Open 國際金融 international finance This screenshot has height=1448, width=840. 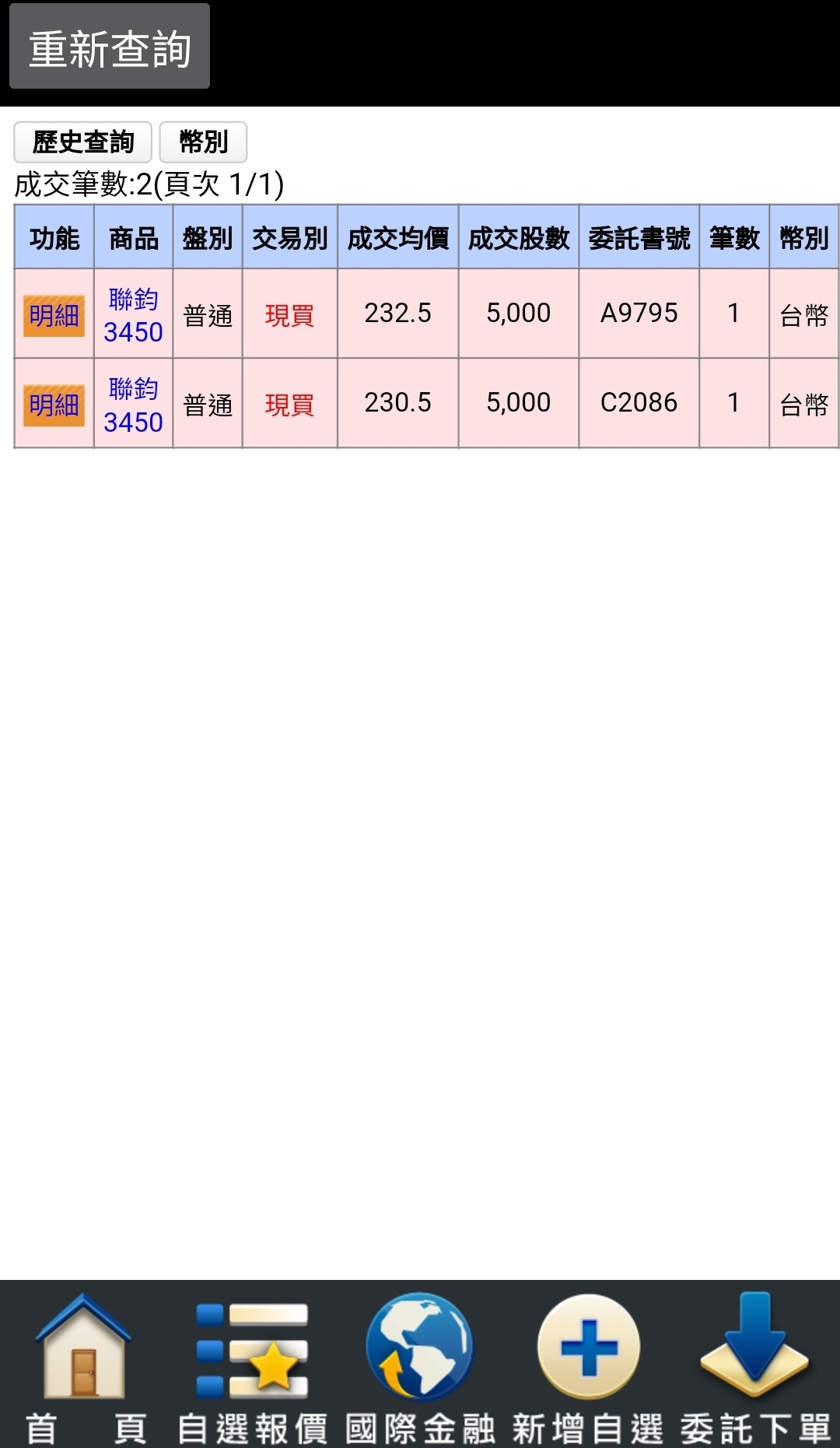[x=420, y=1367]
